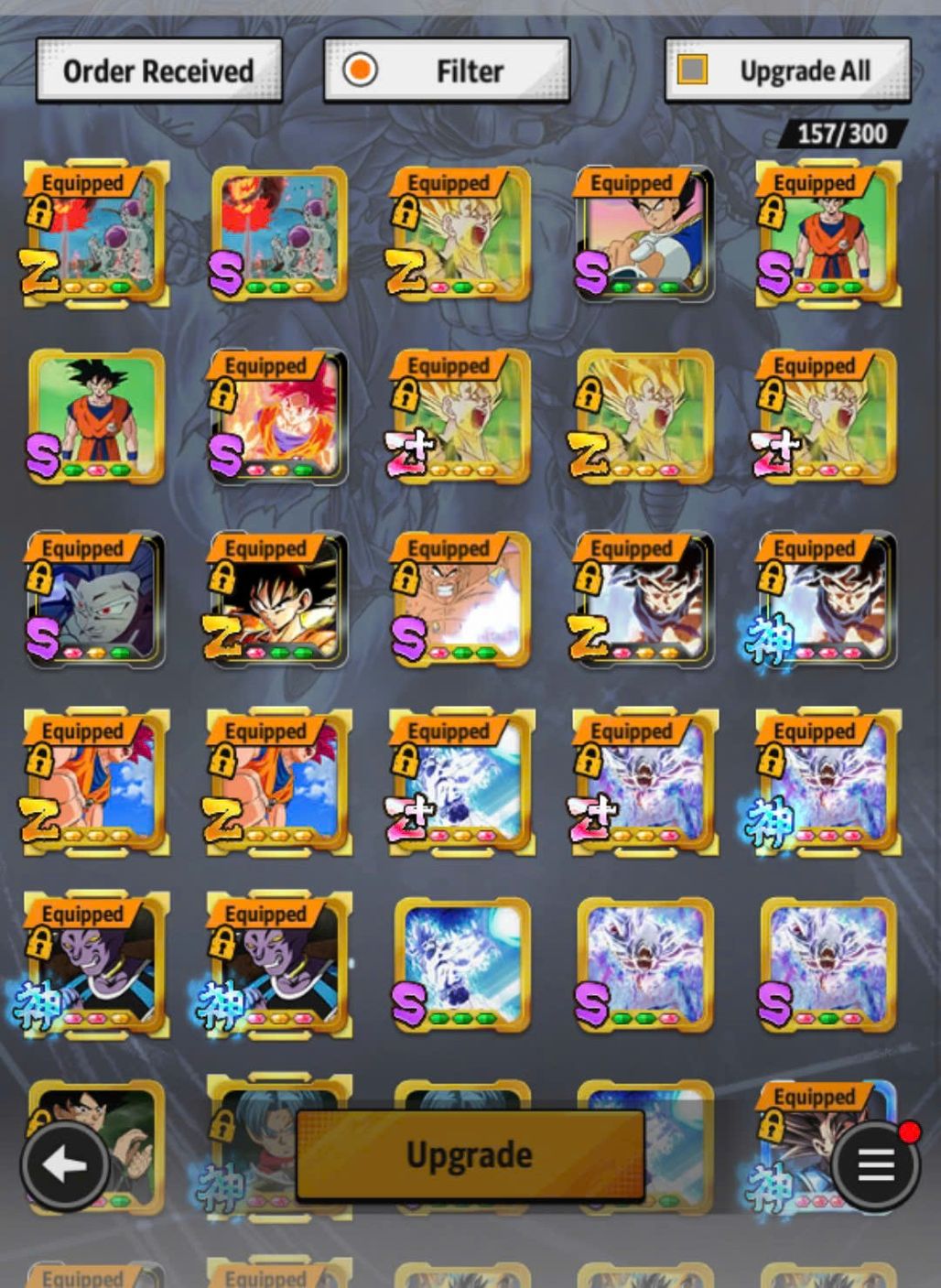
Task: Select the equipped S-rank Nappa equipment
Action: pos(461,601)
